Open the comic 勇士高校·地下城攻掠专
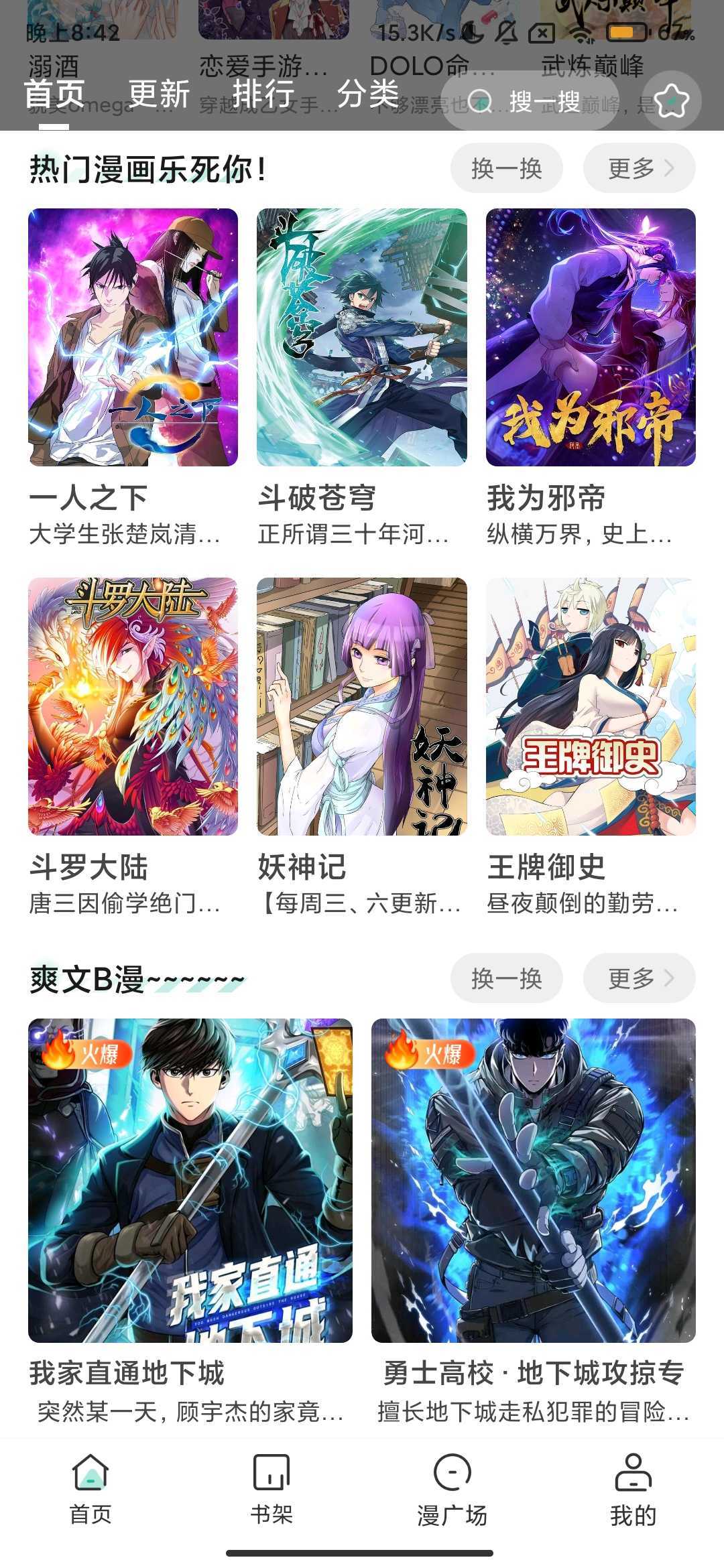Viewport: 724px width, 1568px height. pos(533,1180)
